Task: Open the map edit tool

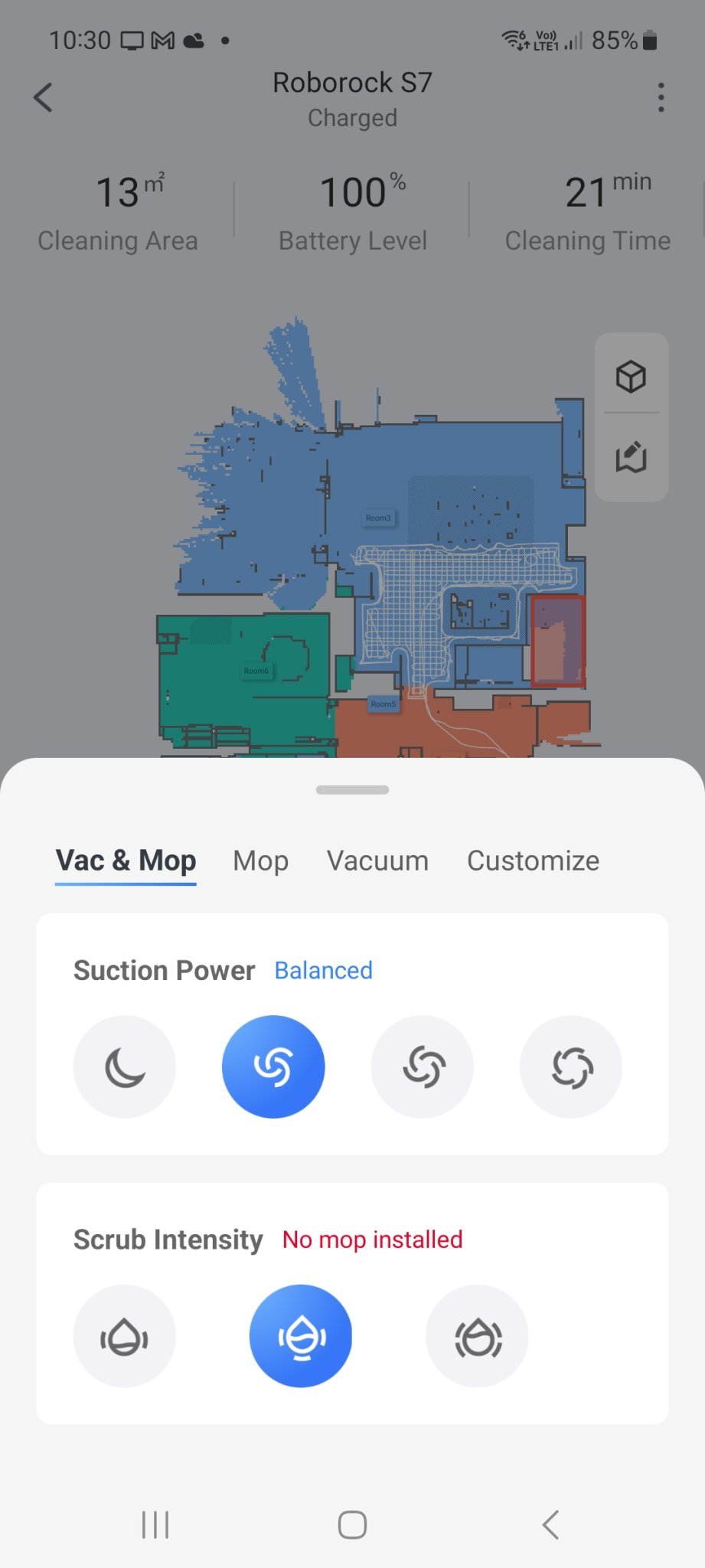Action: 631,457
